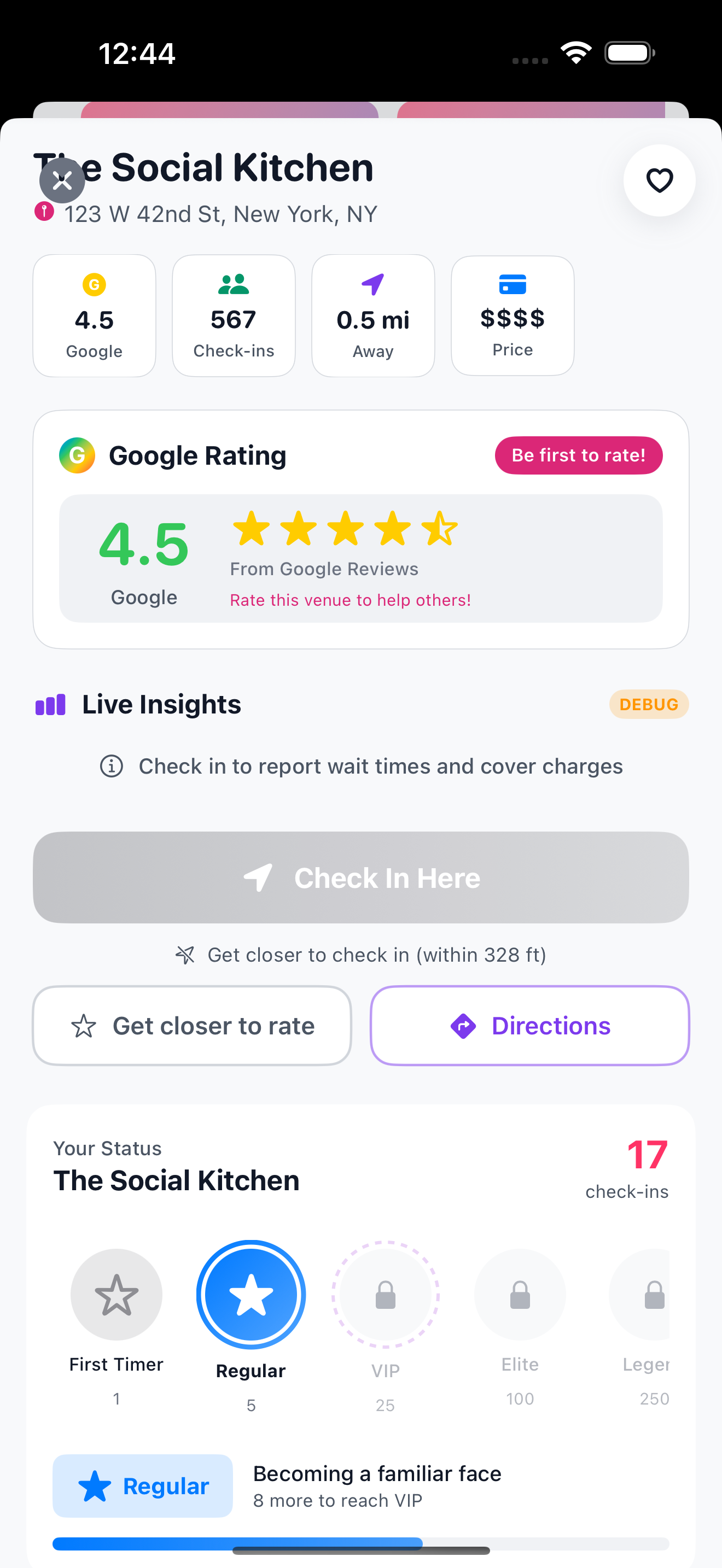This screenshot has height=1568, width=722.
Task: Tap the Be first to rate! button
Action: click(578, 455)
